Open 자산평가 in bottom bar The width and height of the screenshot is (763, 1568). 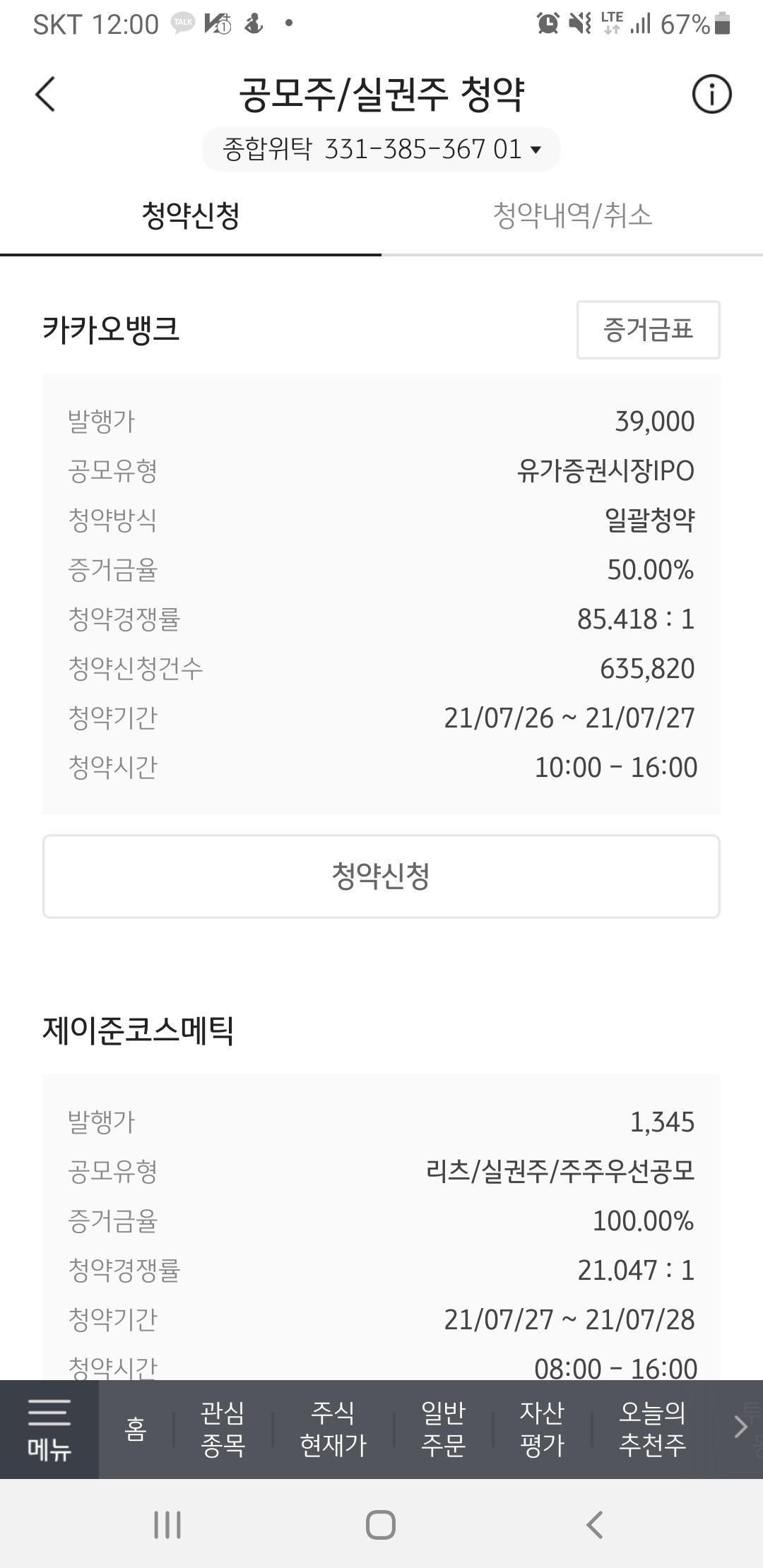coord(542,1430)
